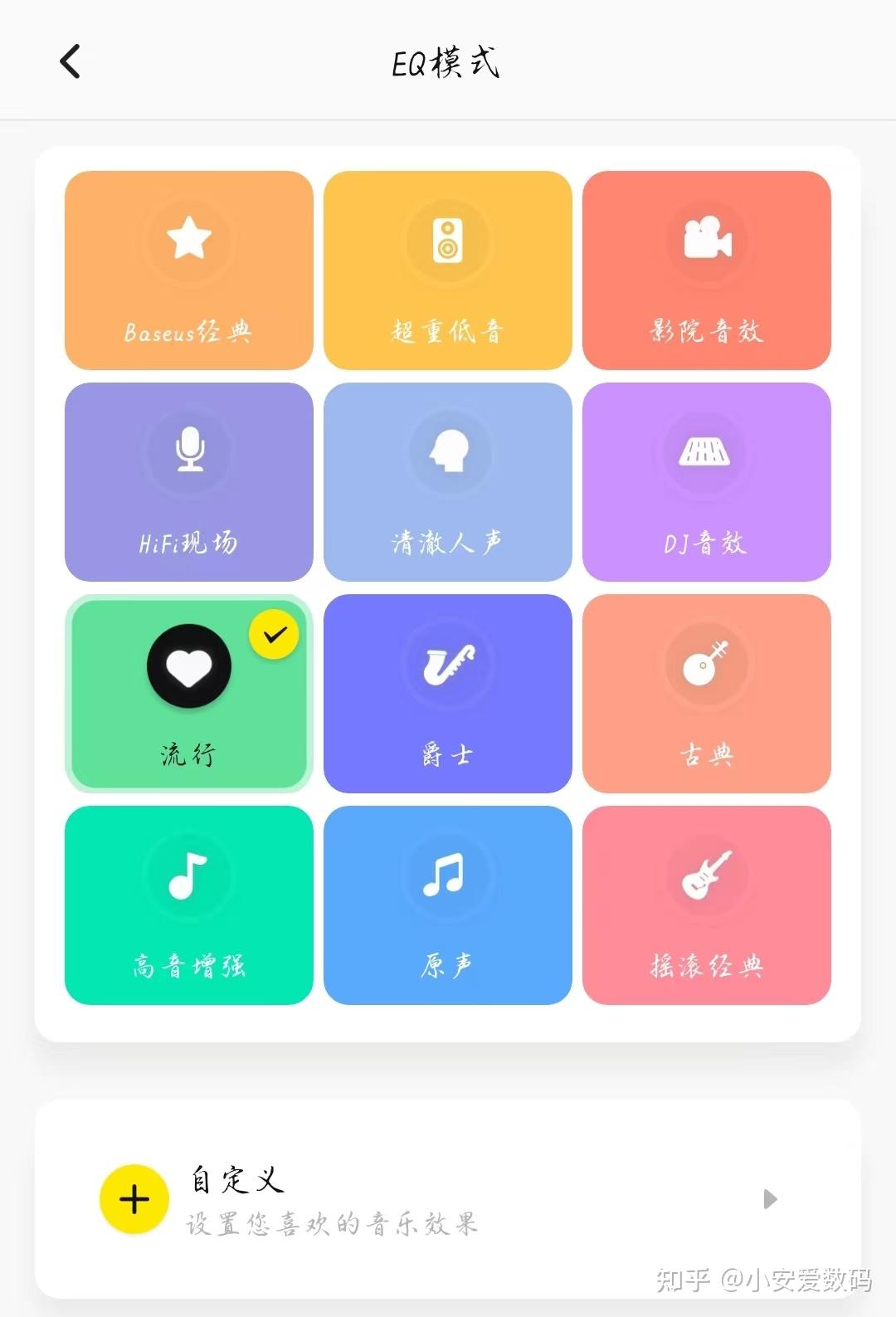Choose the 超重低音 preset

tap(448, 271)
